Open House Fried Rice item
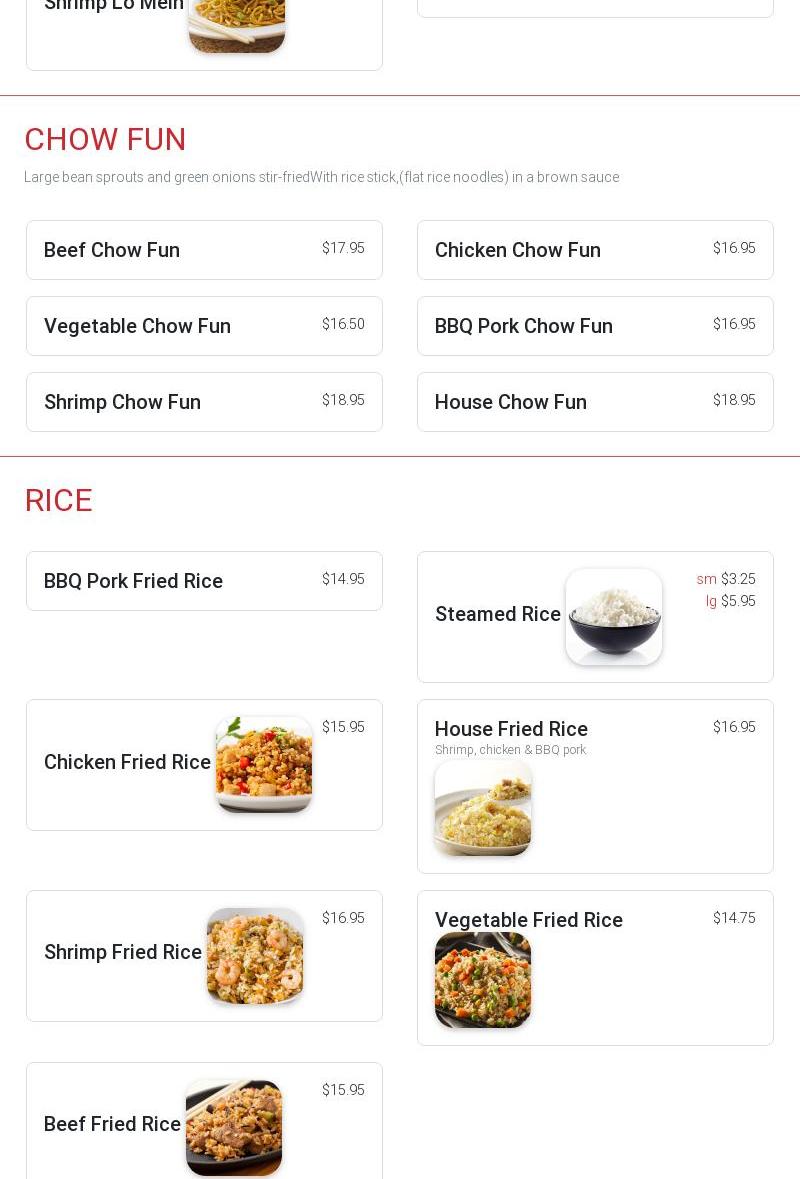 [595, 786]
